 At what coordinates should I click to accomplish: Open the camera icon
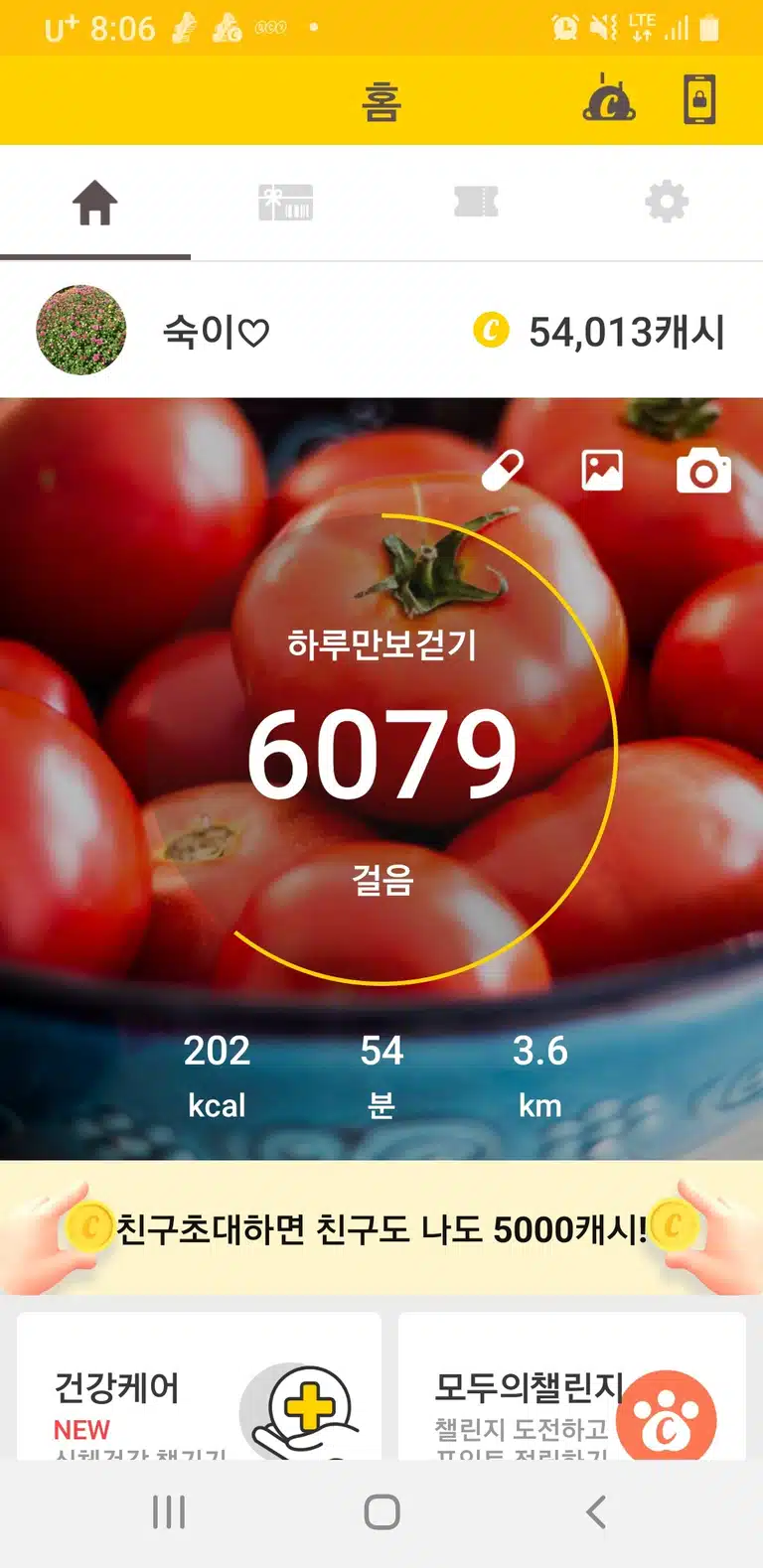point(703,471)
